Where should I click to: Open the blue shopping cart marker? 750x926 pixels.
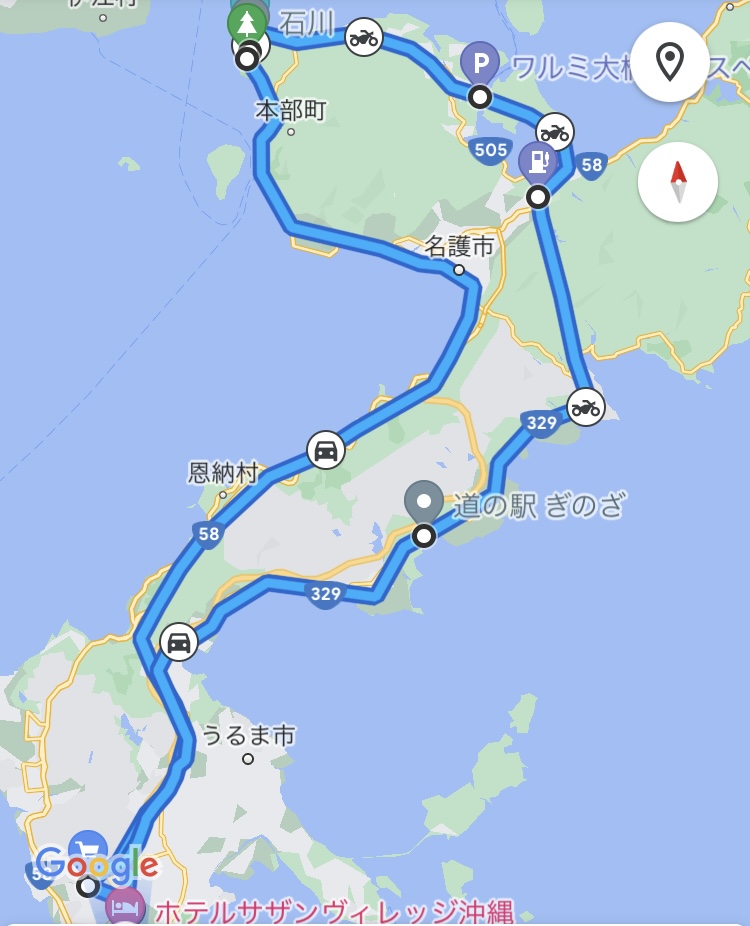88,846
